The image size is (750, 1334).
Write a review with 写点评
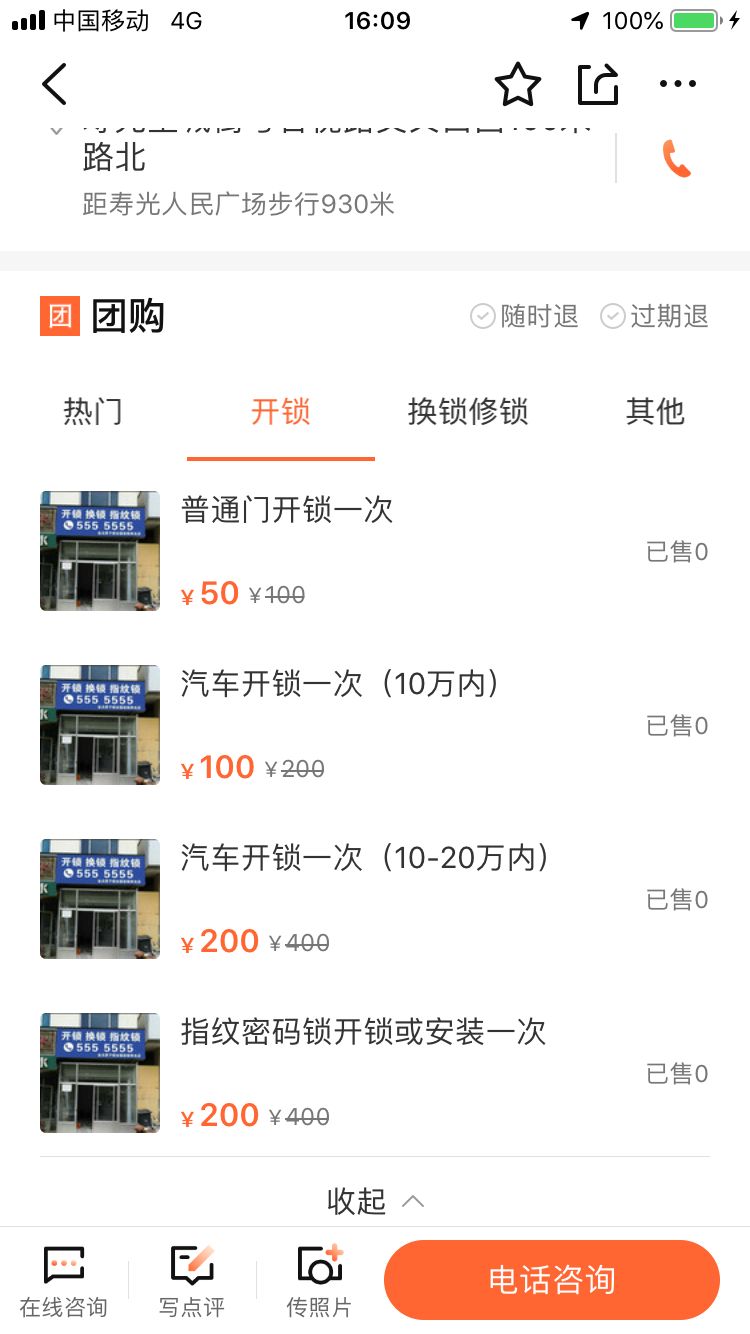[192, 1281]
